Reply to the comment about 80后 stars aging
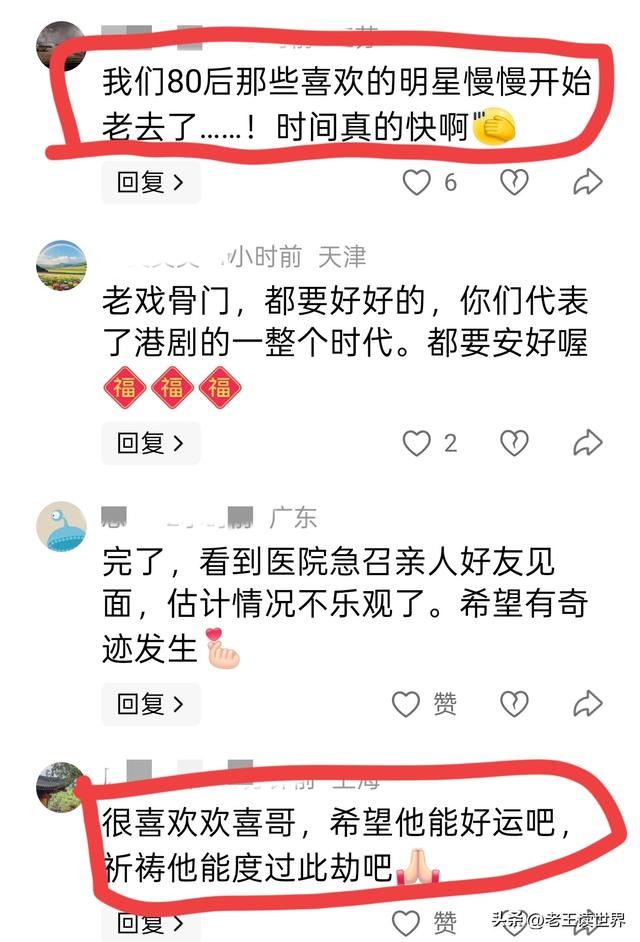The height and width of the screenshot is (942, 640). click(150, 182)
